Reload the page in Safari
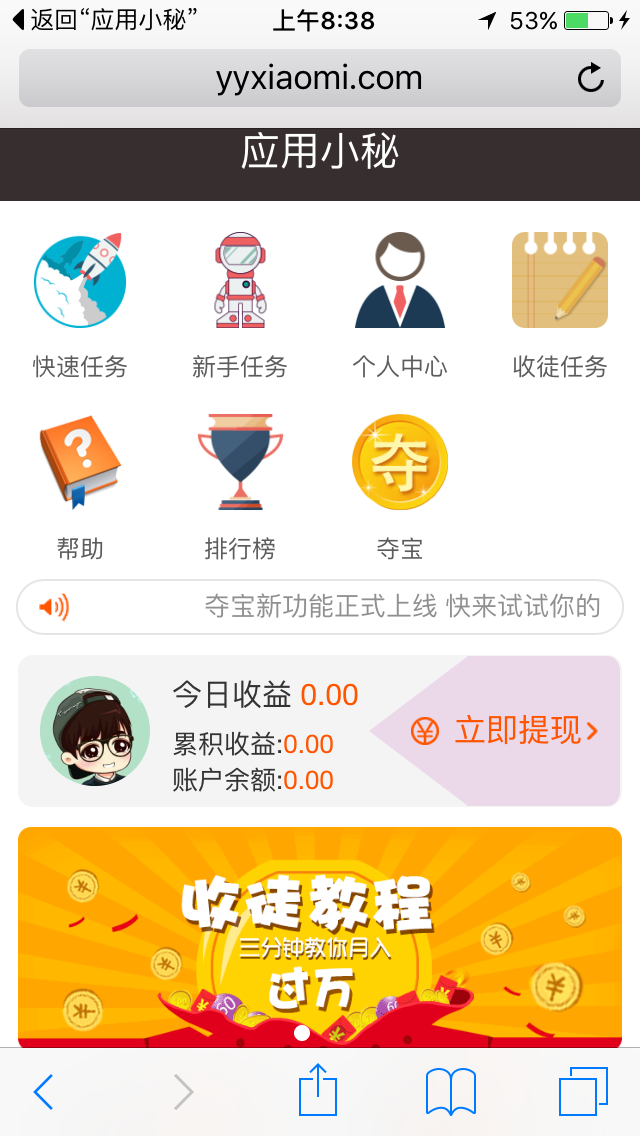 tap(591, 78)
